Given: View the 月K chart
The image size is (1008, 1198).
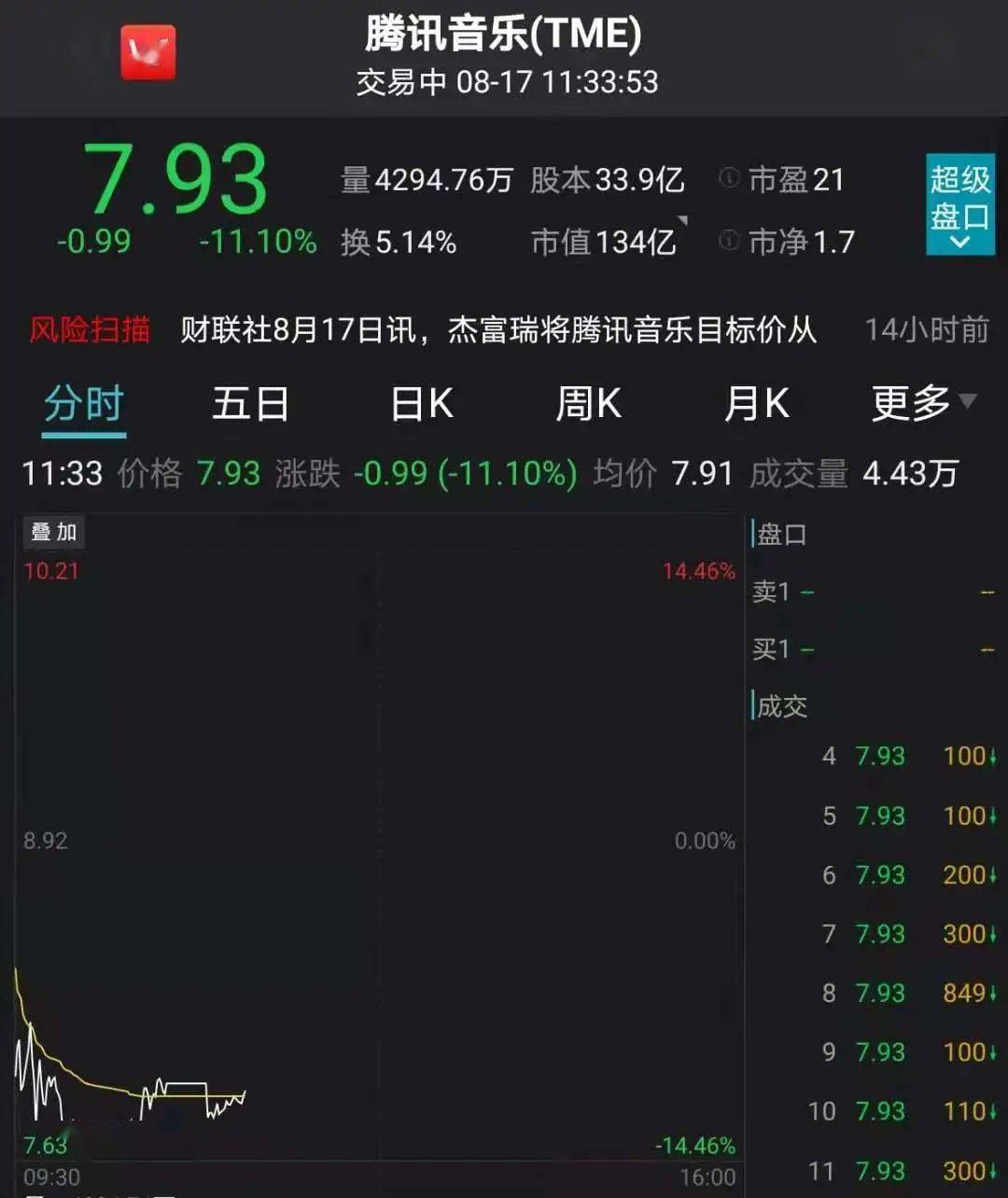Looking at the screenshot, I should [x=756, y=405].
